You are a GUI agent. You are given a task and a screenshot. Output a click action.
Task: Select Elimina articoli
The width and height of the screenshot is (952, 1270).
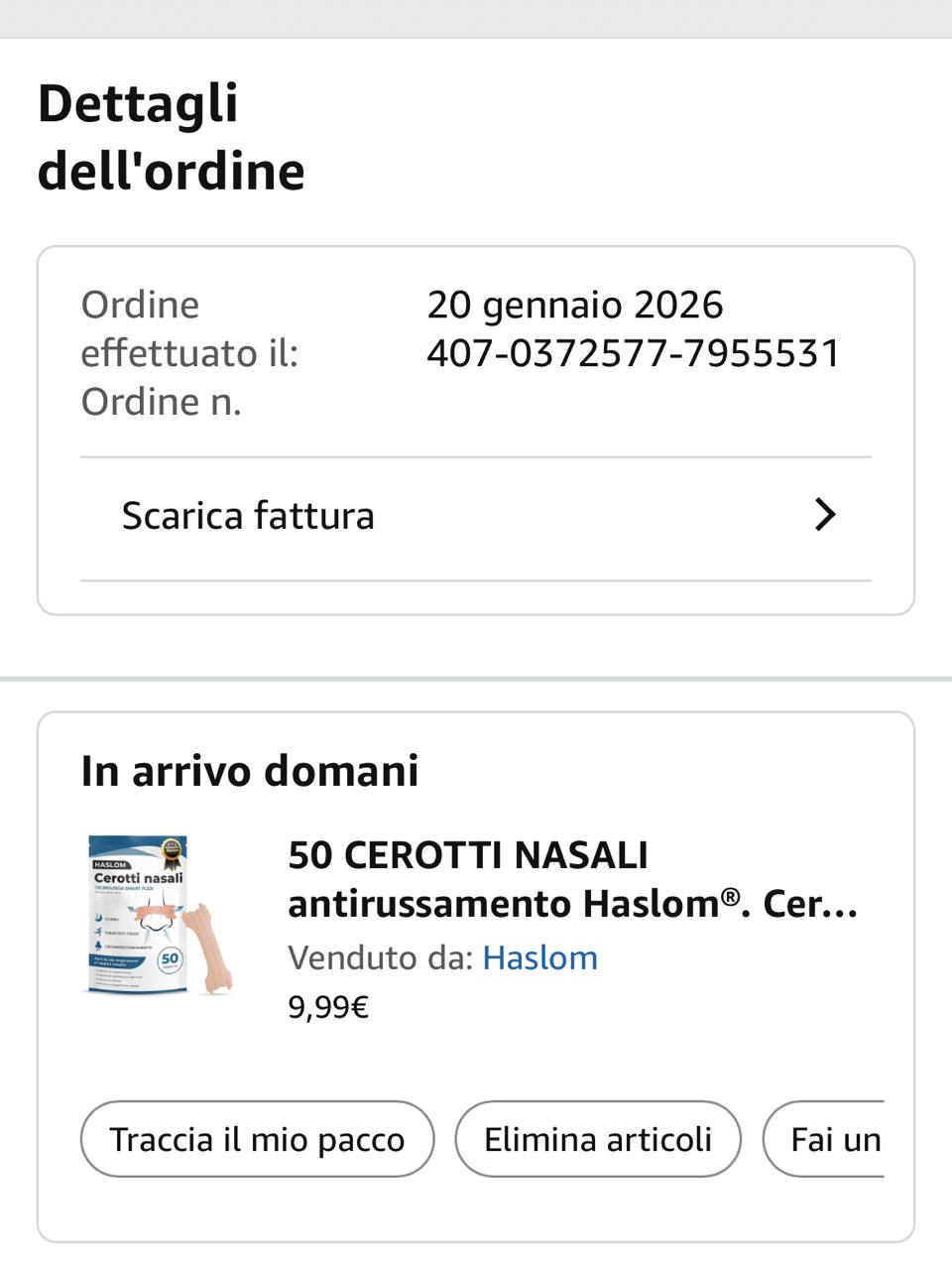click(x=598, y=1139)
